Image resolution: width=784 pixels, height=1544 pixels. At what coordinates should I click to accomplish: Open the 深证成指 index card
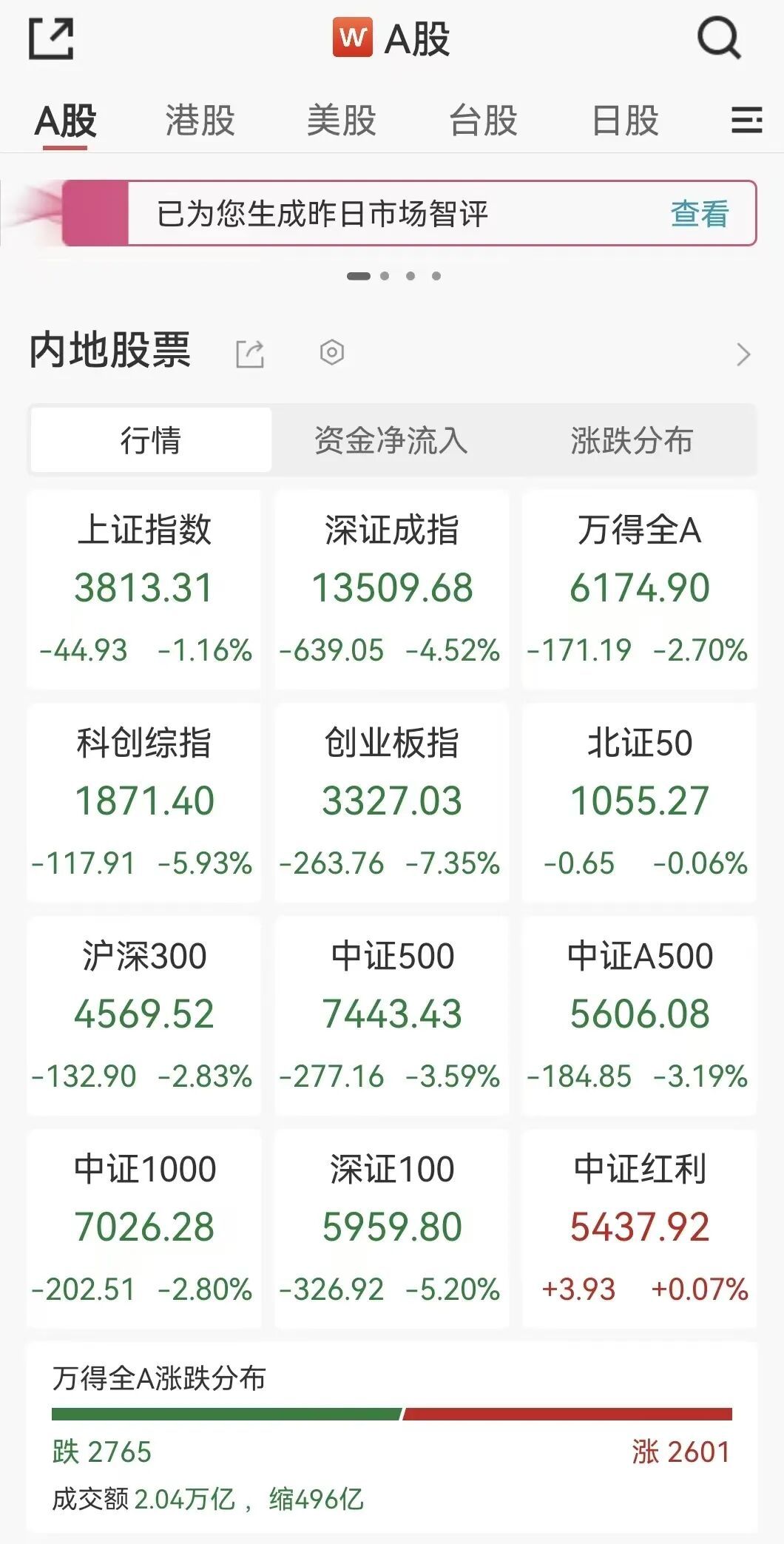click(392, 589)
